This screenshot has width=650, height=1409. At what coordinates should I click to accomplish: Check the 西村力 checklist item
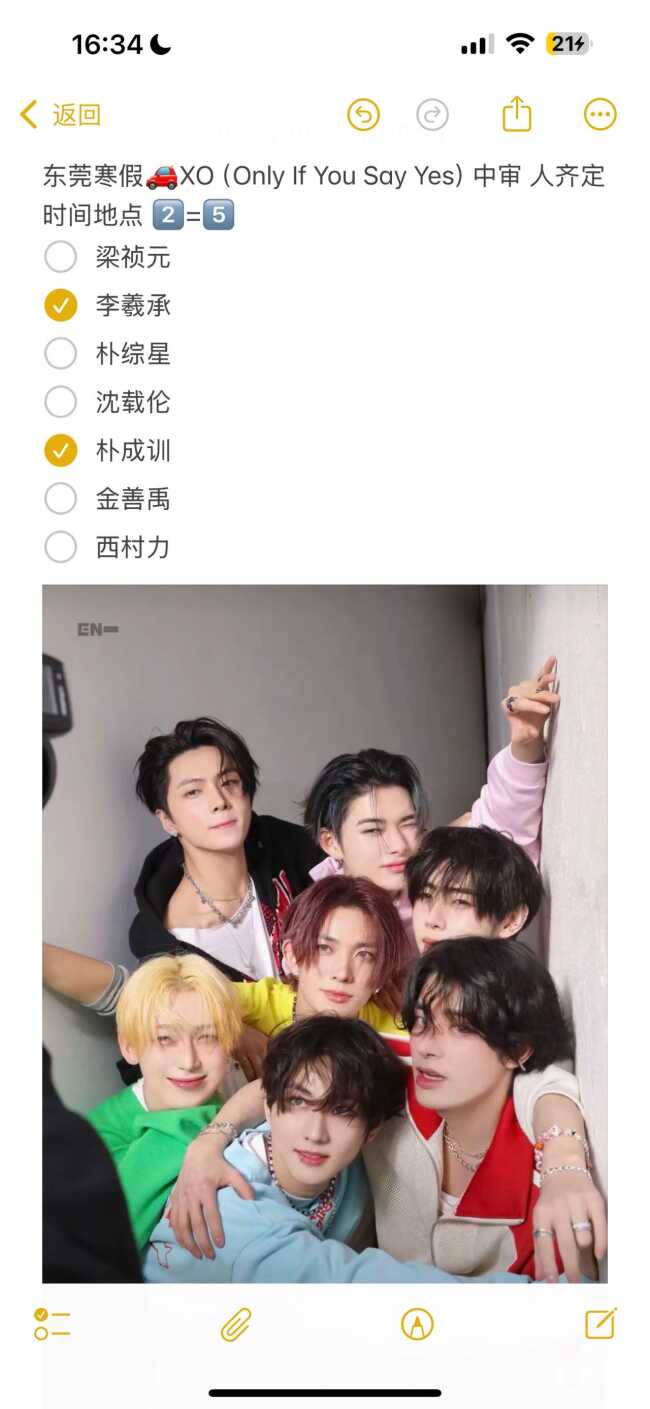pyautogui.click(x=61, y=547)
